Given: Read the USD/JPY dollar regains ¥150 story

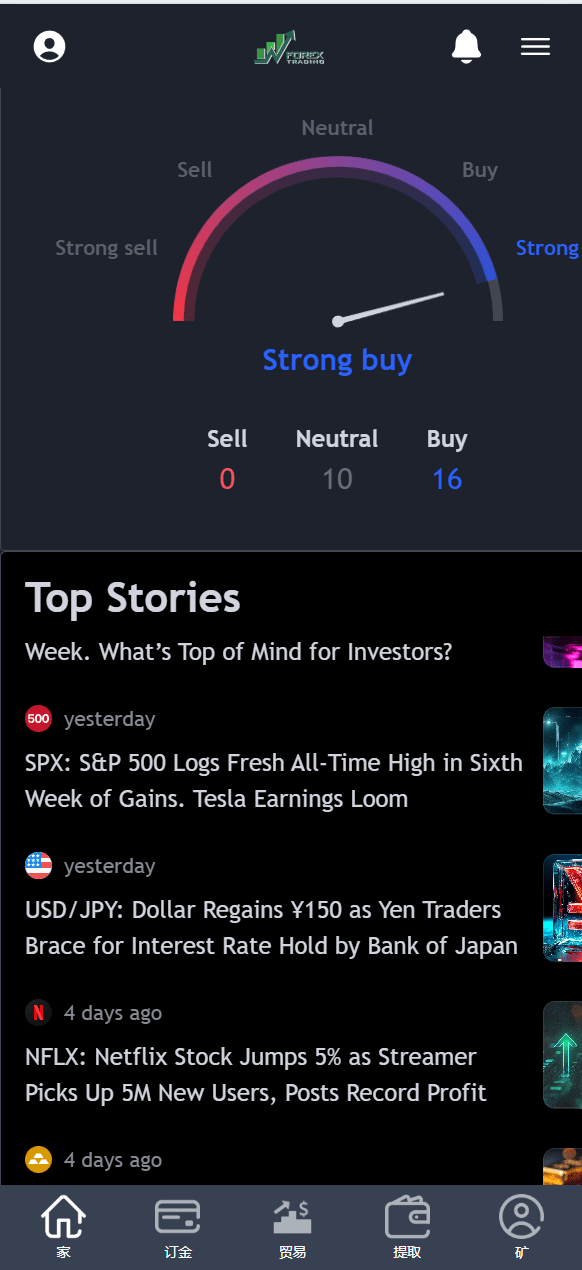Looking at the screenshot, I should [x=272, y=928].
